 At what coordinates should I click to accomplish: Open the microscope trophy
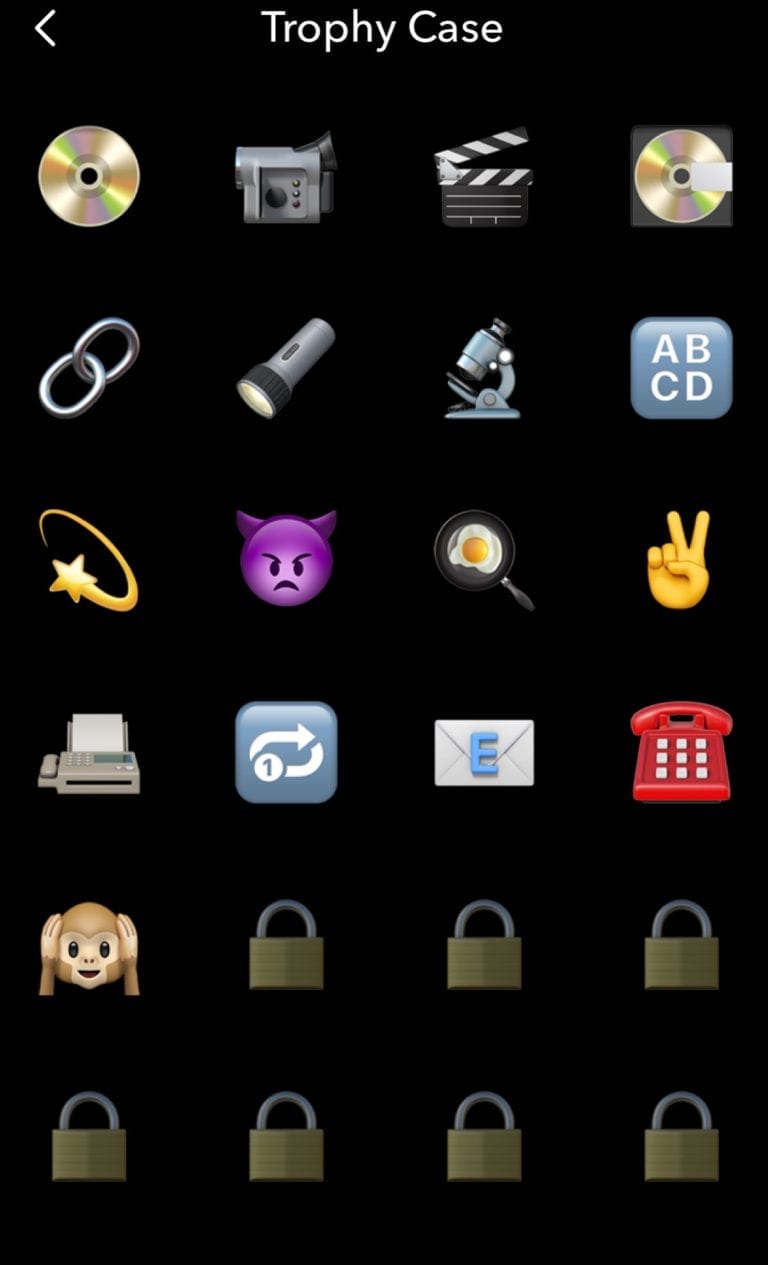tap(484, 367)
